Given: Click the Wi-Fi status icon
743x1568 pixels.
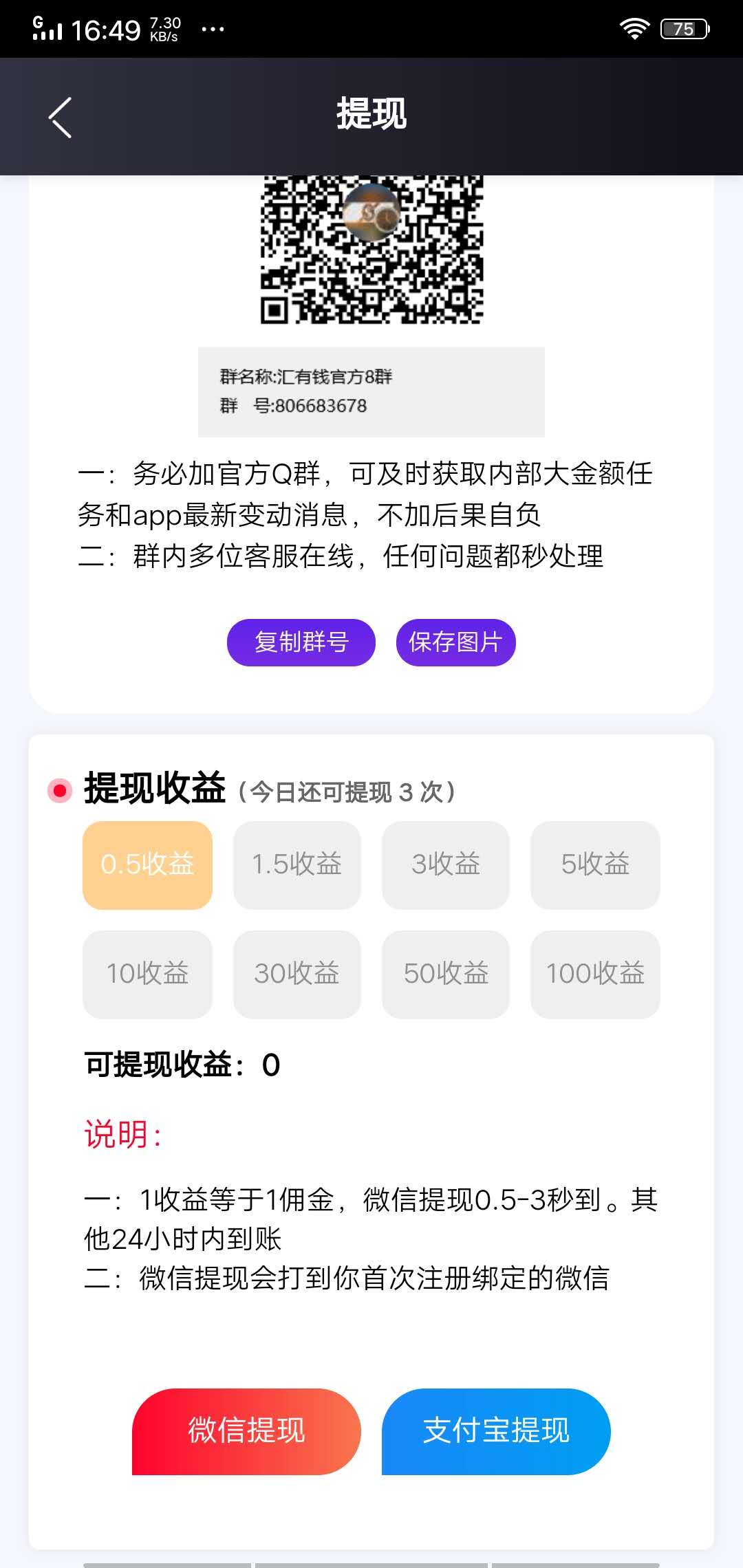Looking at the screenshot, I should pos(634,28).
